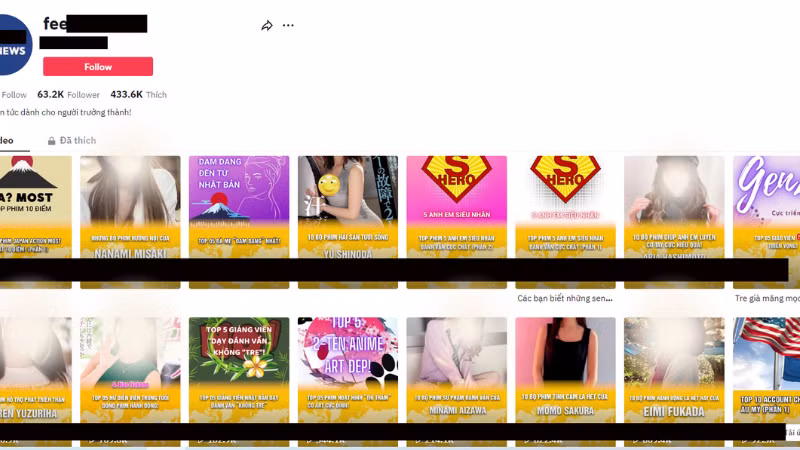
Task: Open the three-dot overflow menu
Action: tap(288, 26)
